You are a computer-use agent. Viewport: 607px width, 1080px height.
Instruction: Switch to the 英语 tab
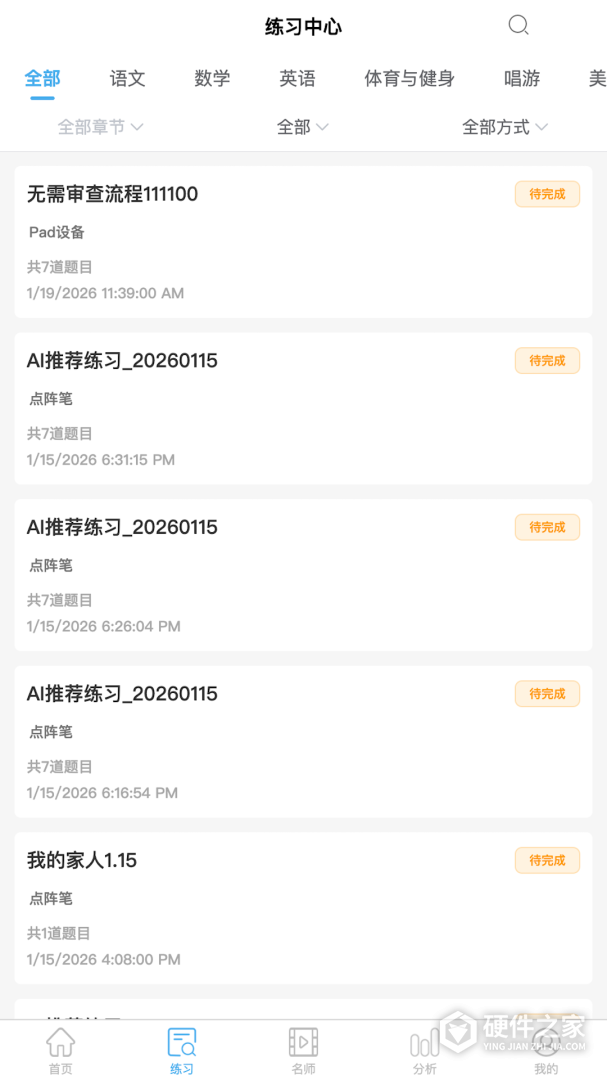[x=297, y=78]
